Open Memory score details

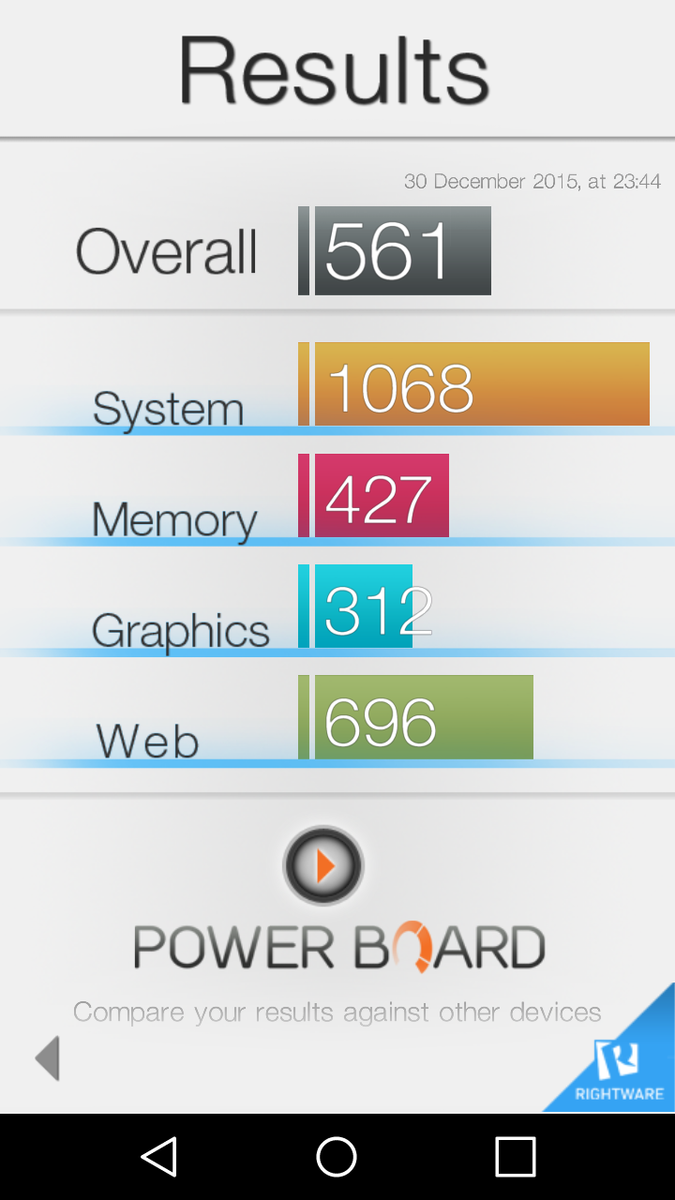point(337,497)
